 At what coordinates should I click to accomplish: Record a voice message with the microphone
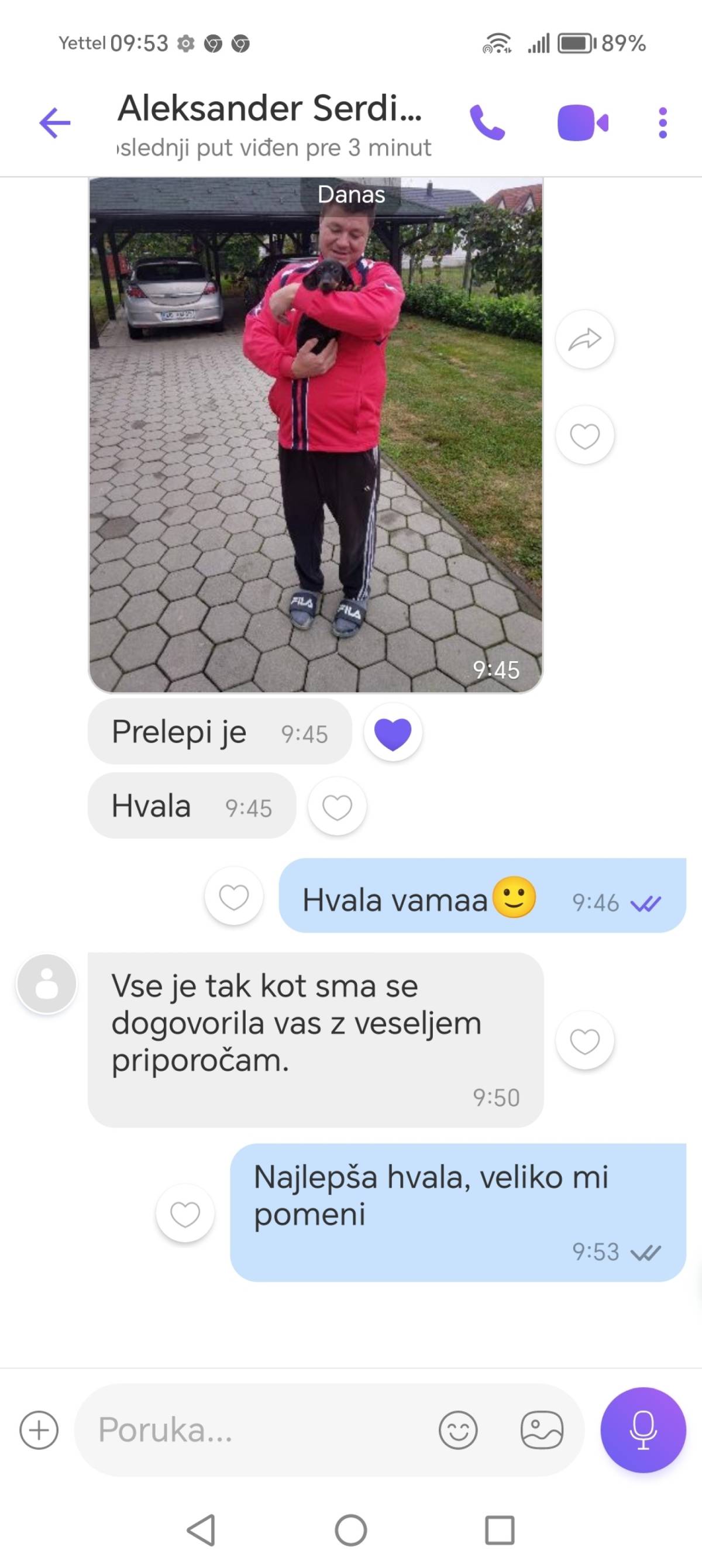point(643,1430)
